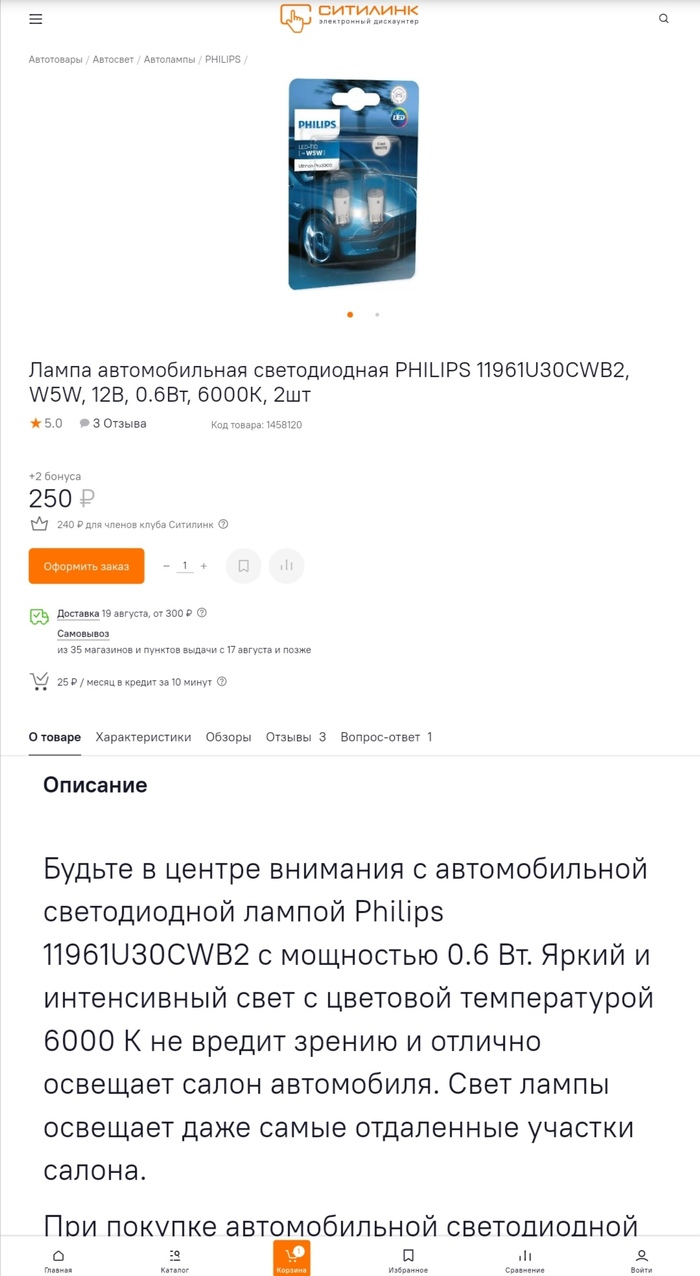Open the Самовывоз pickup link
This screenshot has height=1276, width=700.
tap(83, 633)
